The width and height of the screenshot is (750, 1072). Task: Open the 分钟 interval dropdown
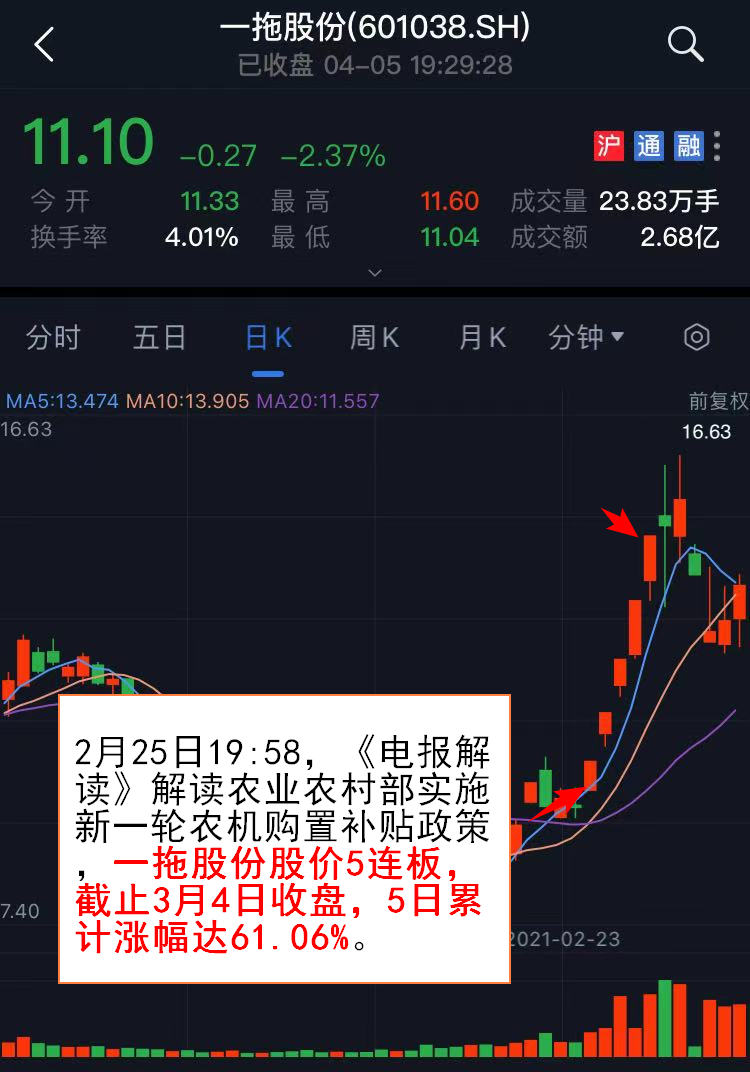586,338
